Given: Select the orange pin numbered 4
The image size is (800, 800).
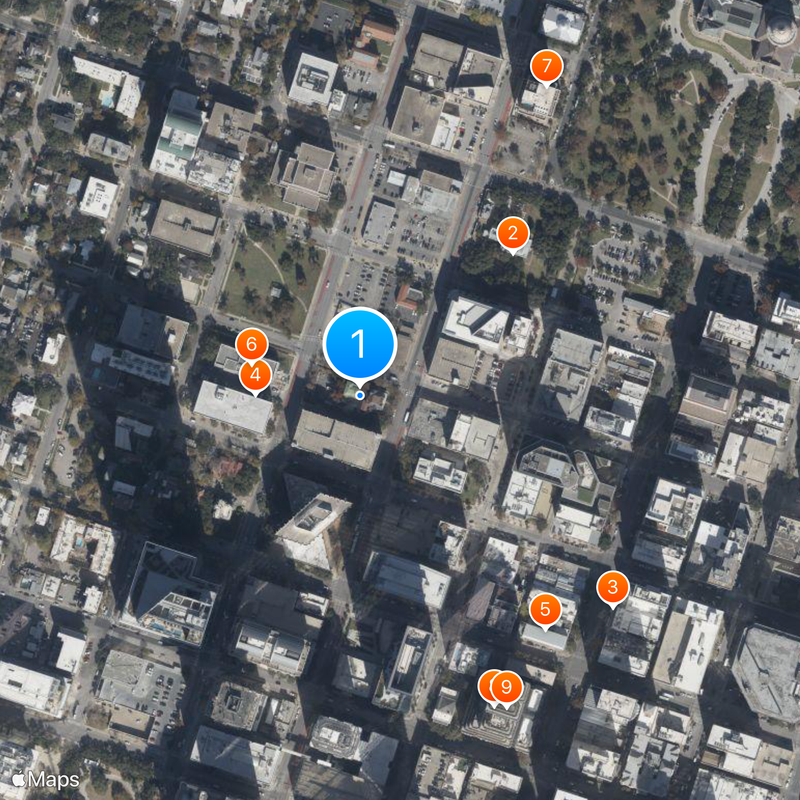Looking at the screenshot, I should [x=256, y=376].
